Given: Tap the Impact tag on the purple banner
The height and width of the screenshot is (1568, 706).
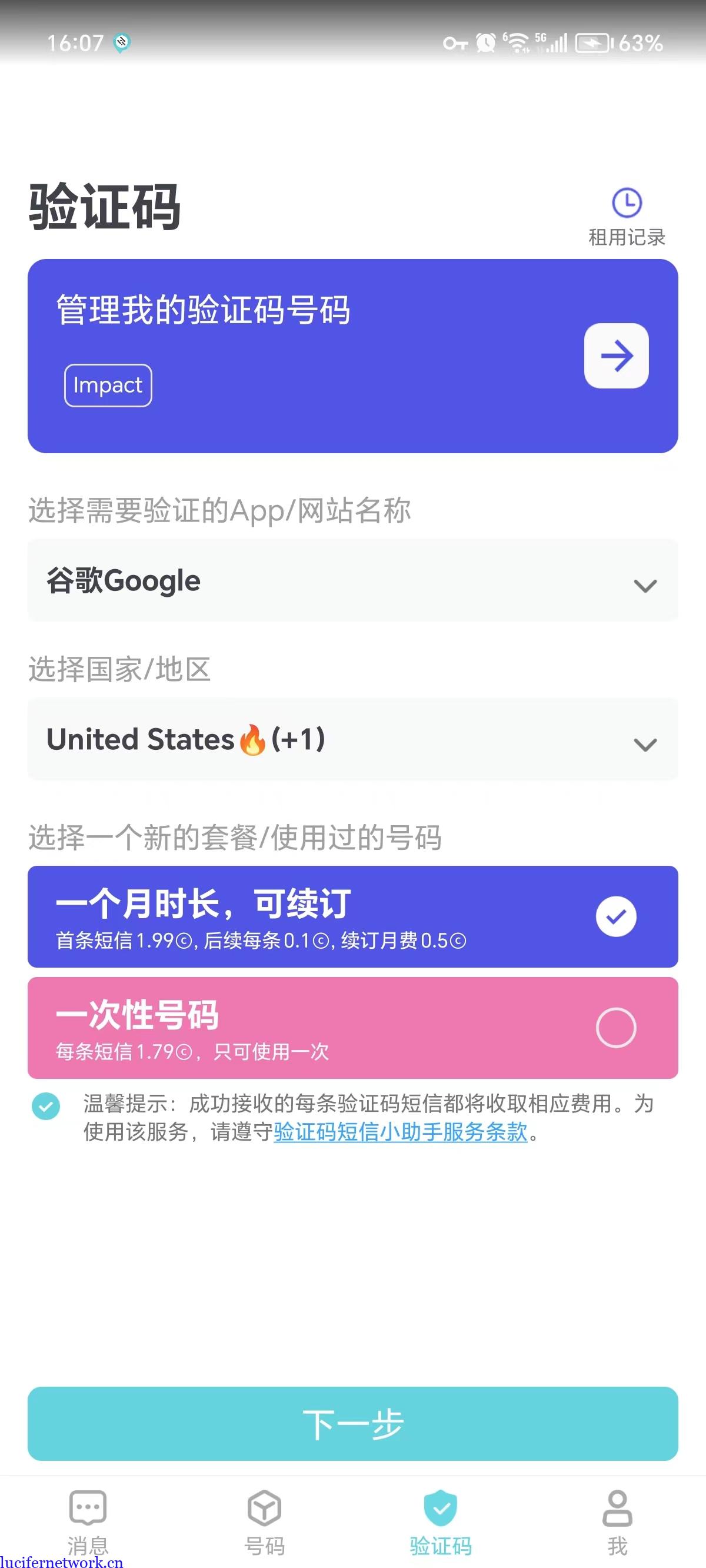Looking at the screenshot, I should click(107, 385).
